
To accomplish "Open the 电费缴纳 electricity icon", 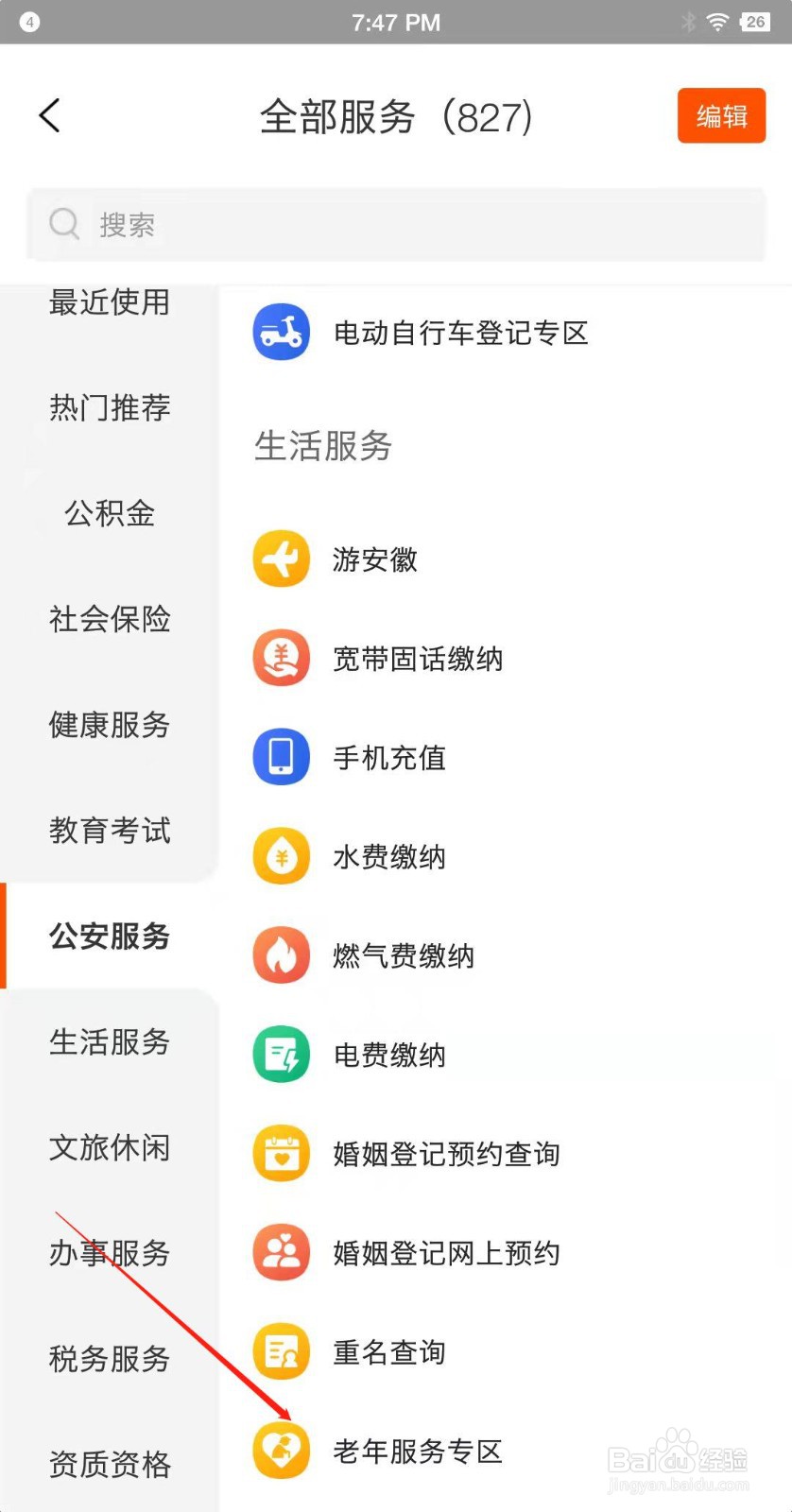I will click(281, 1055).
